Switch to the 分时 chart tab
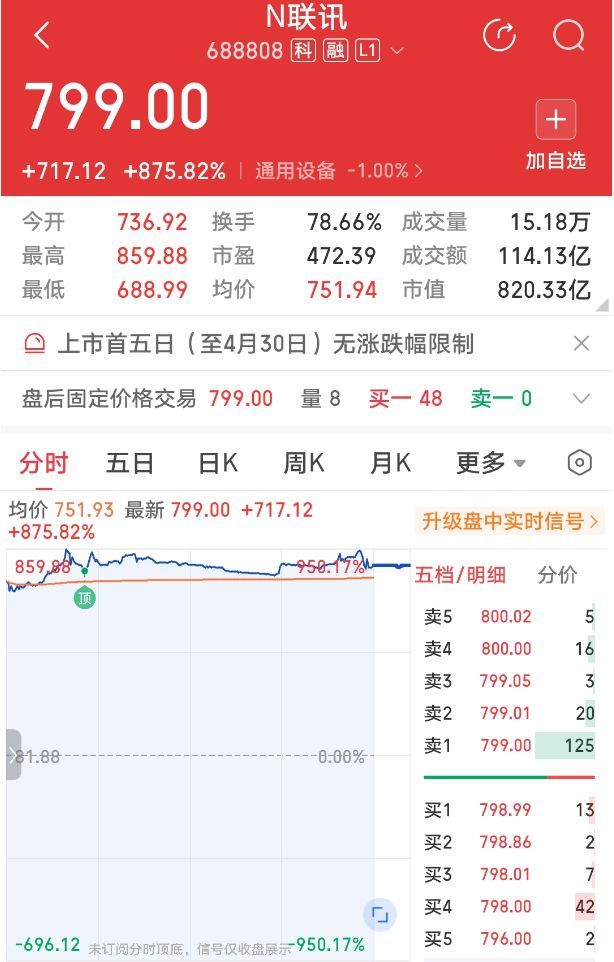The height and width of the screenshot is (962, 614). point(44,463)
